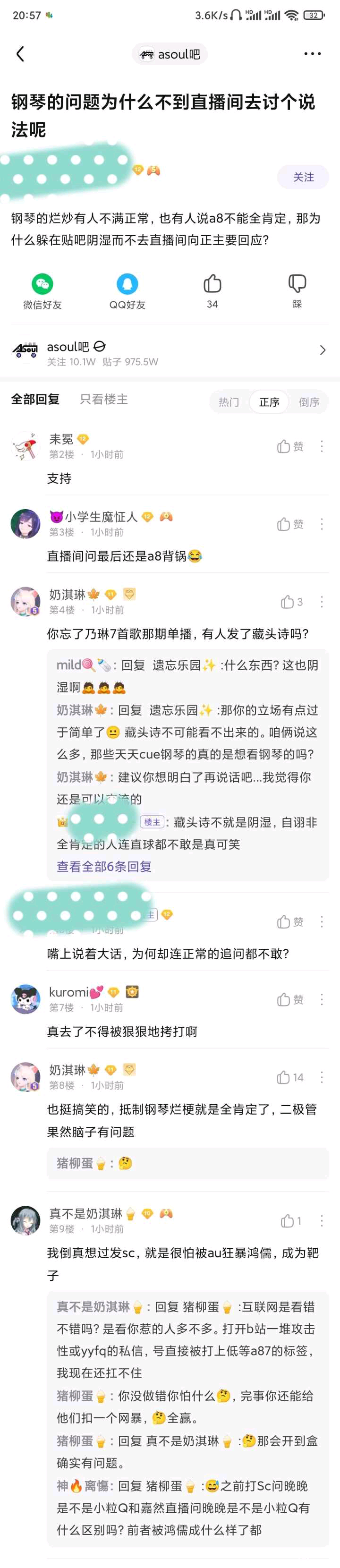Share the post to QQ好友
This screenshot has height=1568, width=340.
pyautogui.click(x=127, y=291)
